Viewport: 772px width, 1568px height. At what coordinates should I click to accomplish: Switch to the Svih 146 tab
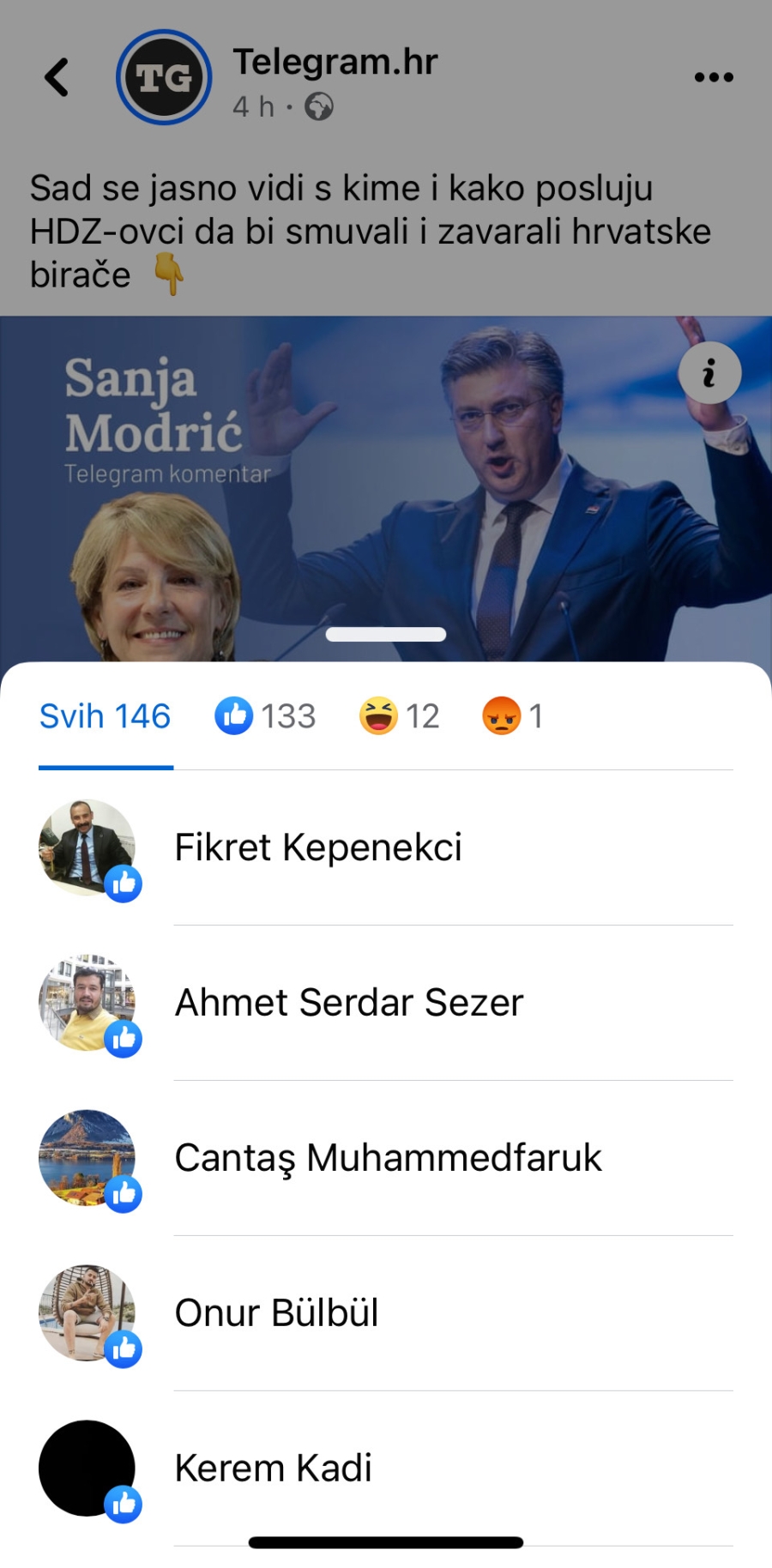pos(106,716)
